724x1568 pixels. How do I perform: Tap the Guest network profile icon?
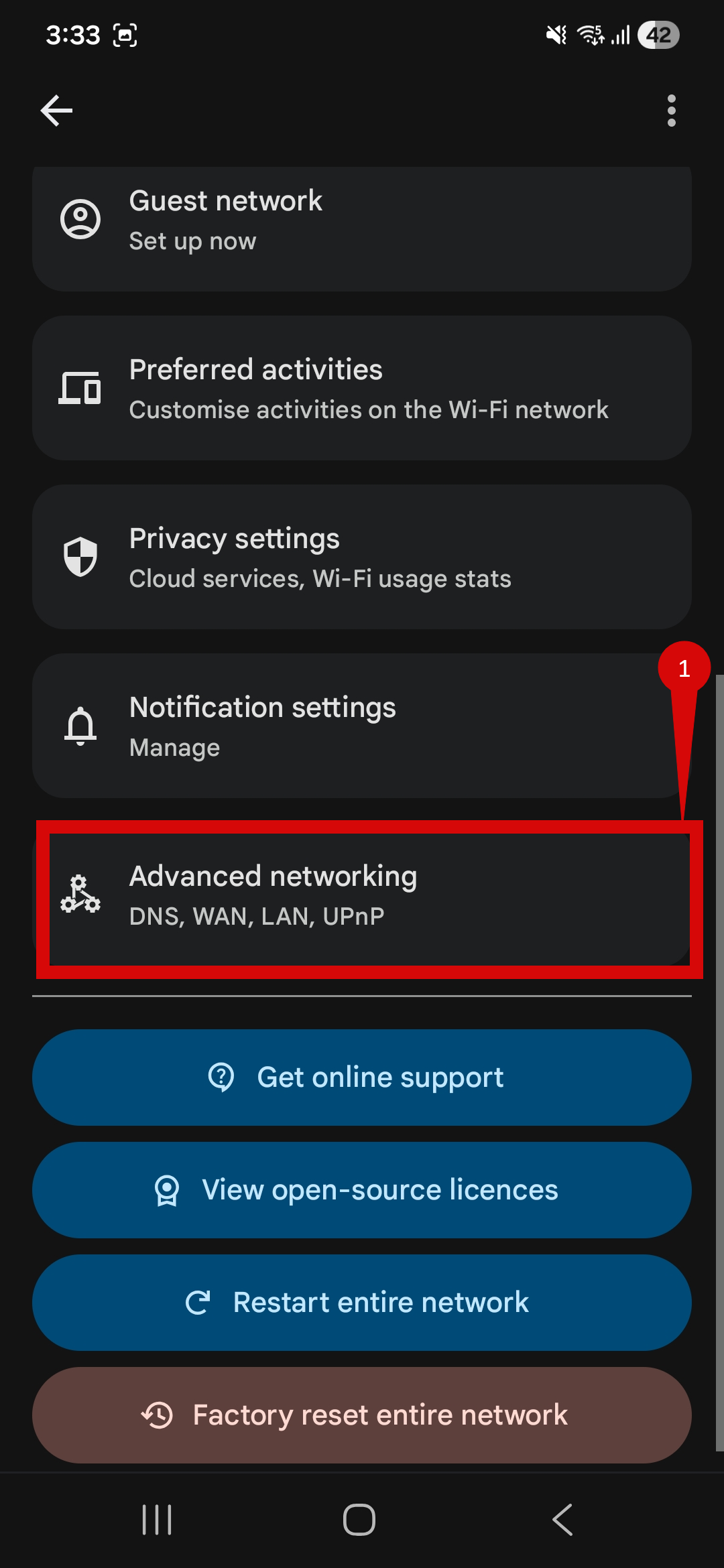(x=80, y=219)
